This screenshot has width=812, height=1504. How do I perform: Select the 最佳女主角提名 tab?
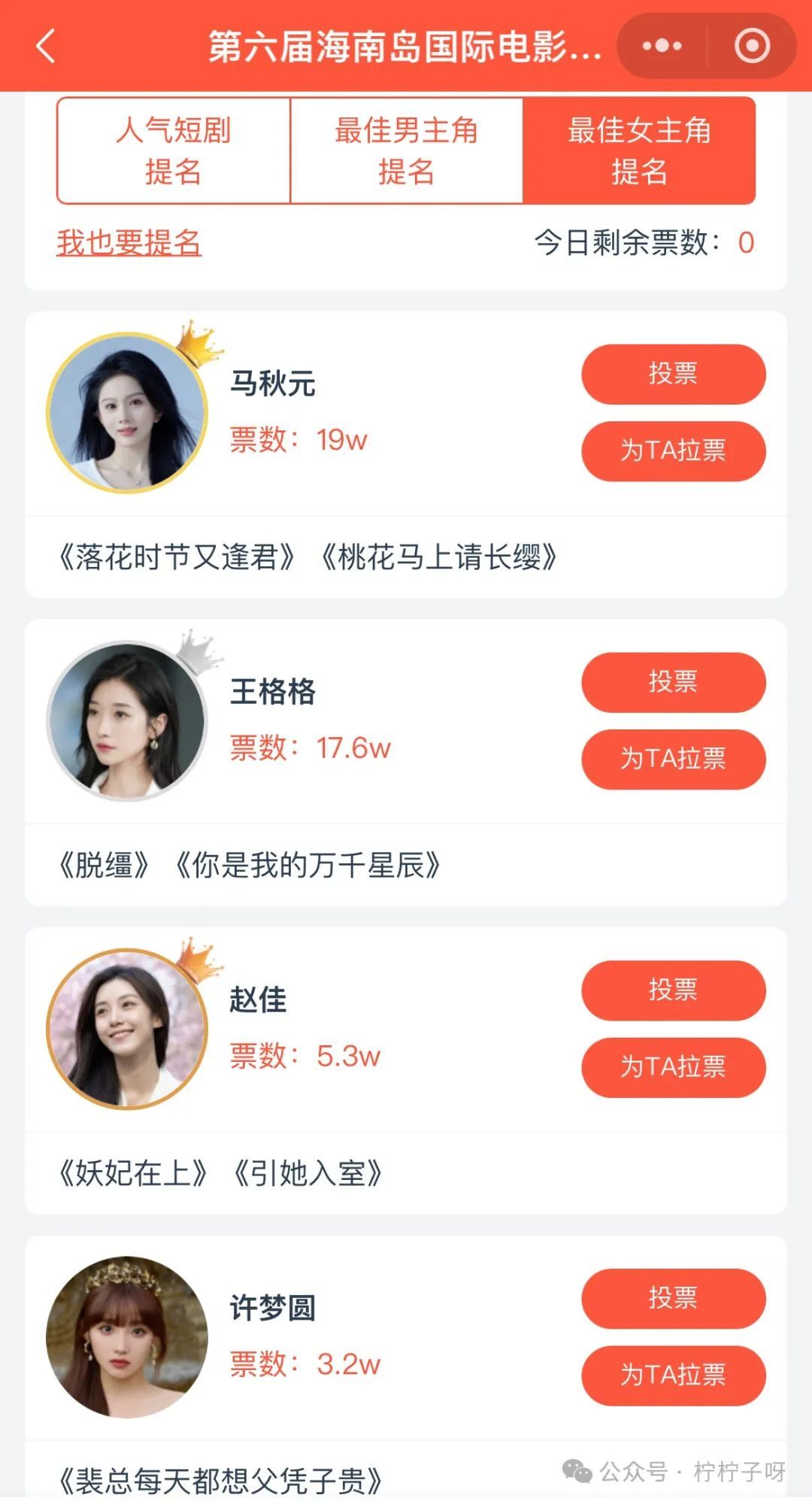click(639, 150)
